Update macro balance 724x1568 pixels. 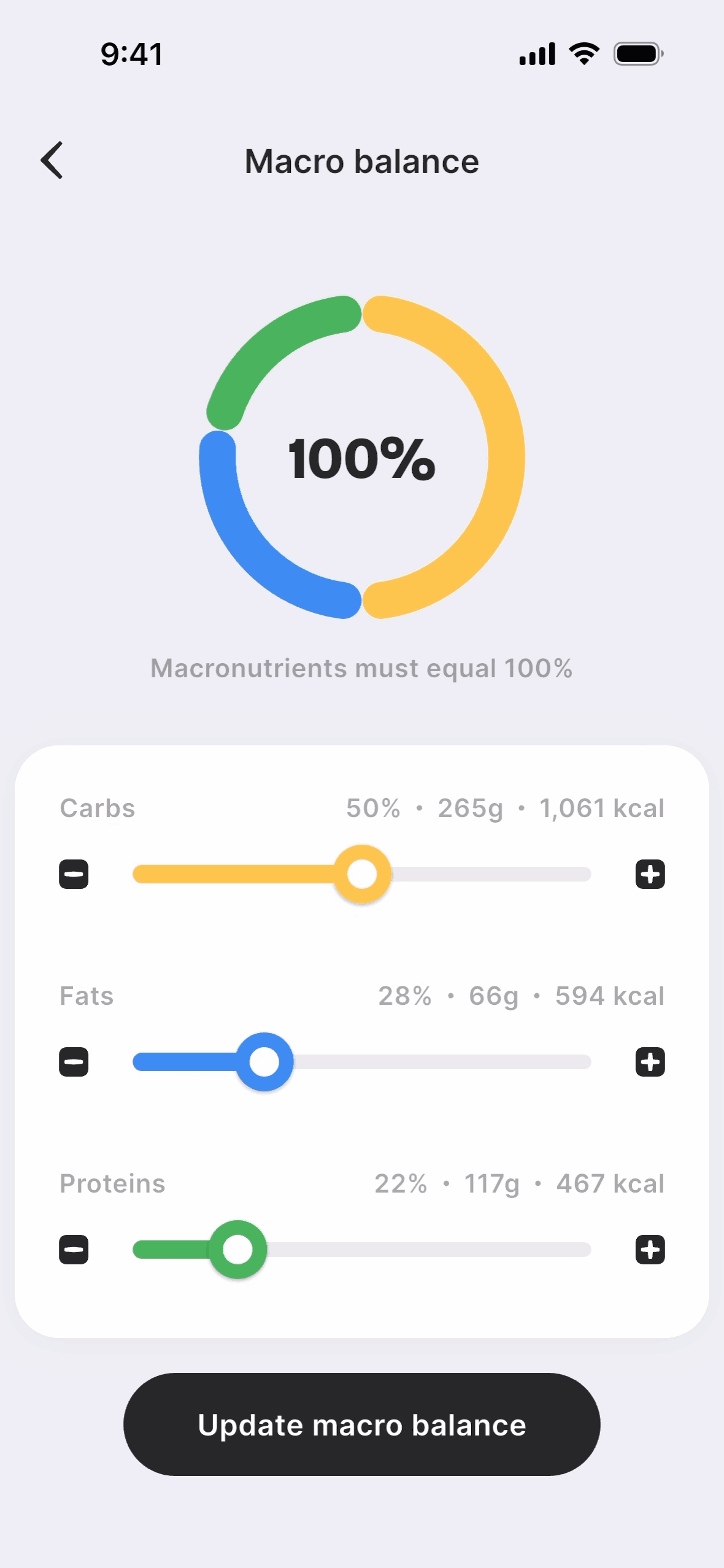pyautogui.click(x=362, y=1424)
